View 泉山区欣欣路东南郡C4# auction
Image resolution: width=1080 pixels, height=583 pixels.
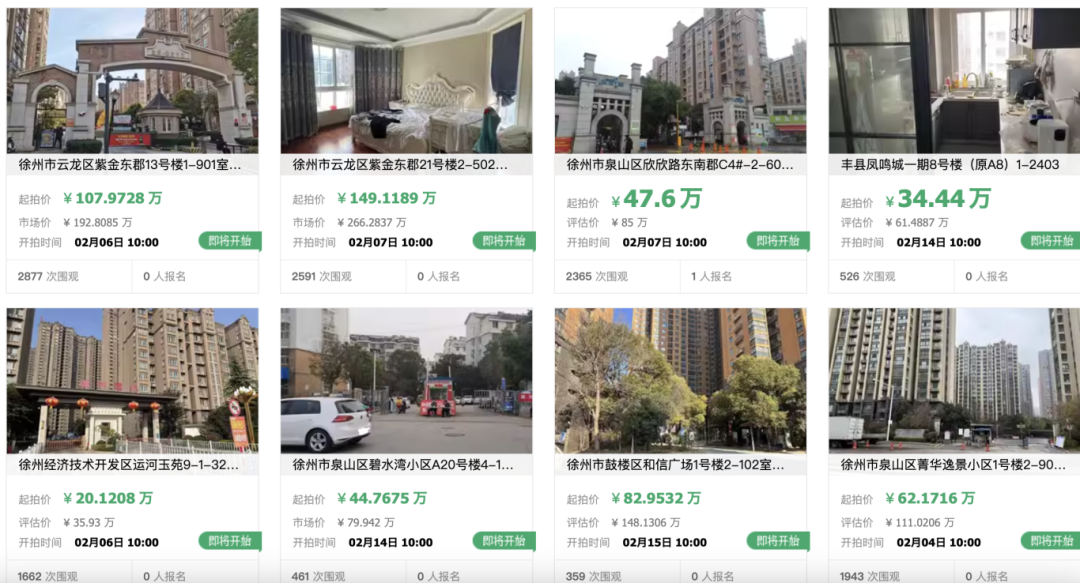click(x=680, y=165)
